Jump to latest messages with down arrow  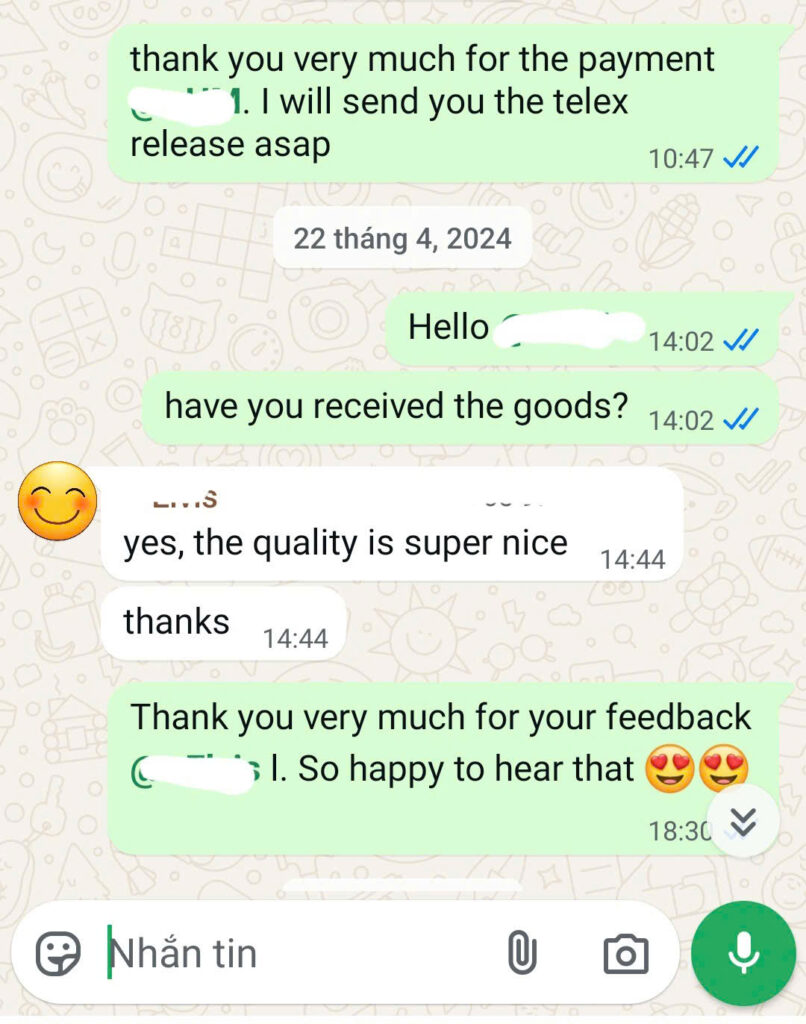[x=742, y=821]
